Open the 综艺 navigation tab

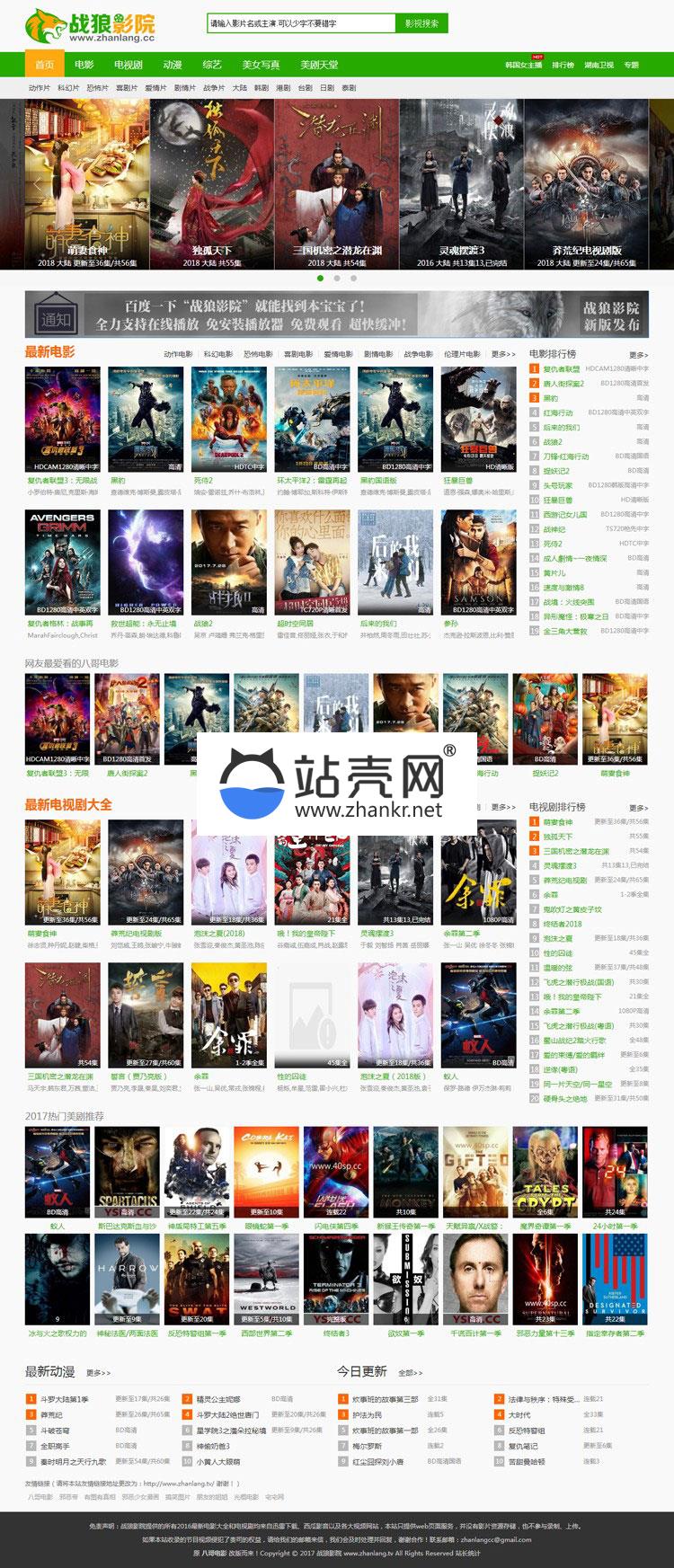coord(212,65)
